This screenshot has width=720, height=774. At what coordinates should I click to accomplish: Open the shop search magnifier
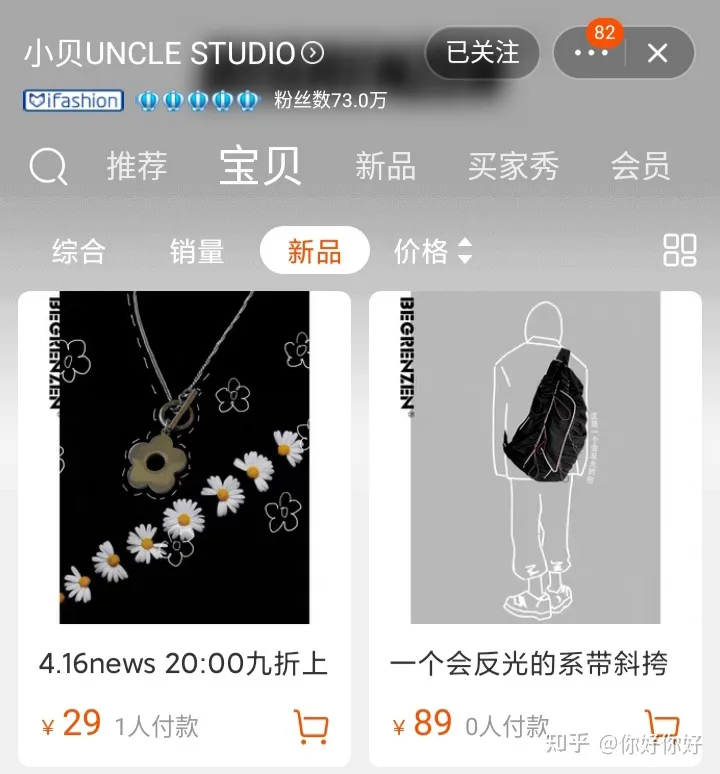[48, 166]
